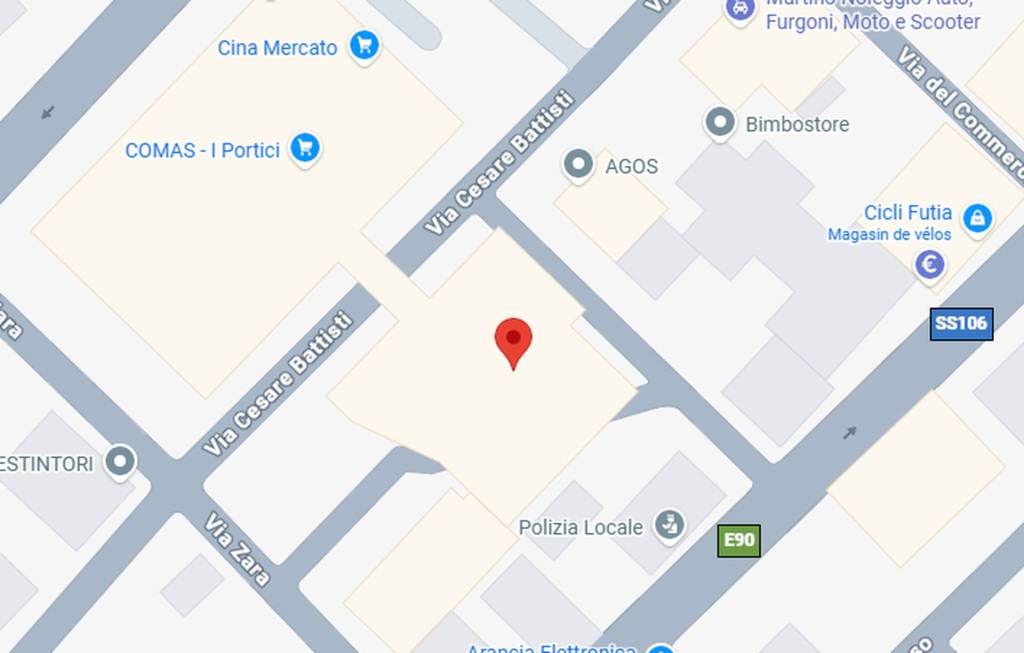Open the Cina Mercato place marker
This screenshot has height=653, width=1024.
tap(364, 46)
